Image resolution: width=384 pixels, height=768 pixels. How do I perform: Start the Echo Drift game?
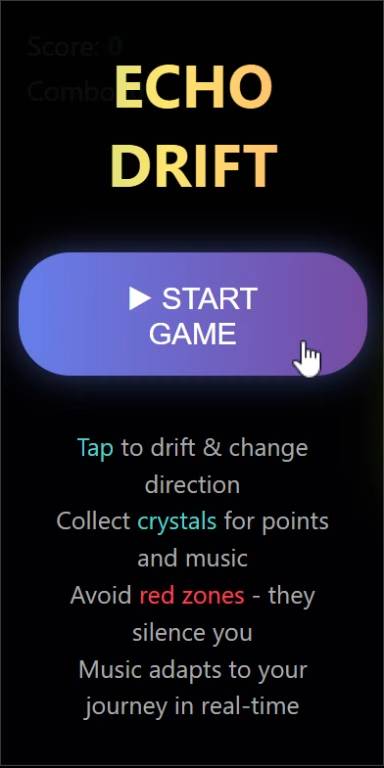(x=192, y=314)
